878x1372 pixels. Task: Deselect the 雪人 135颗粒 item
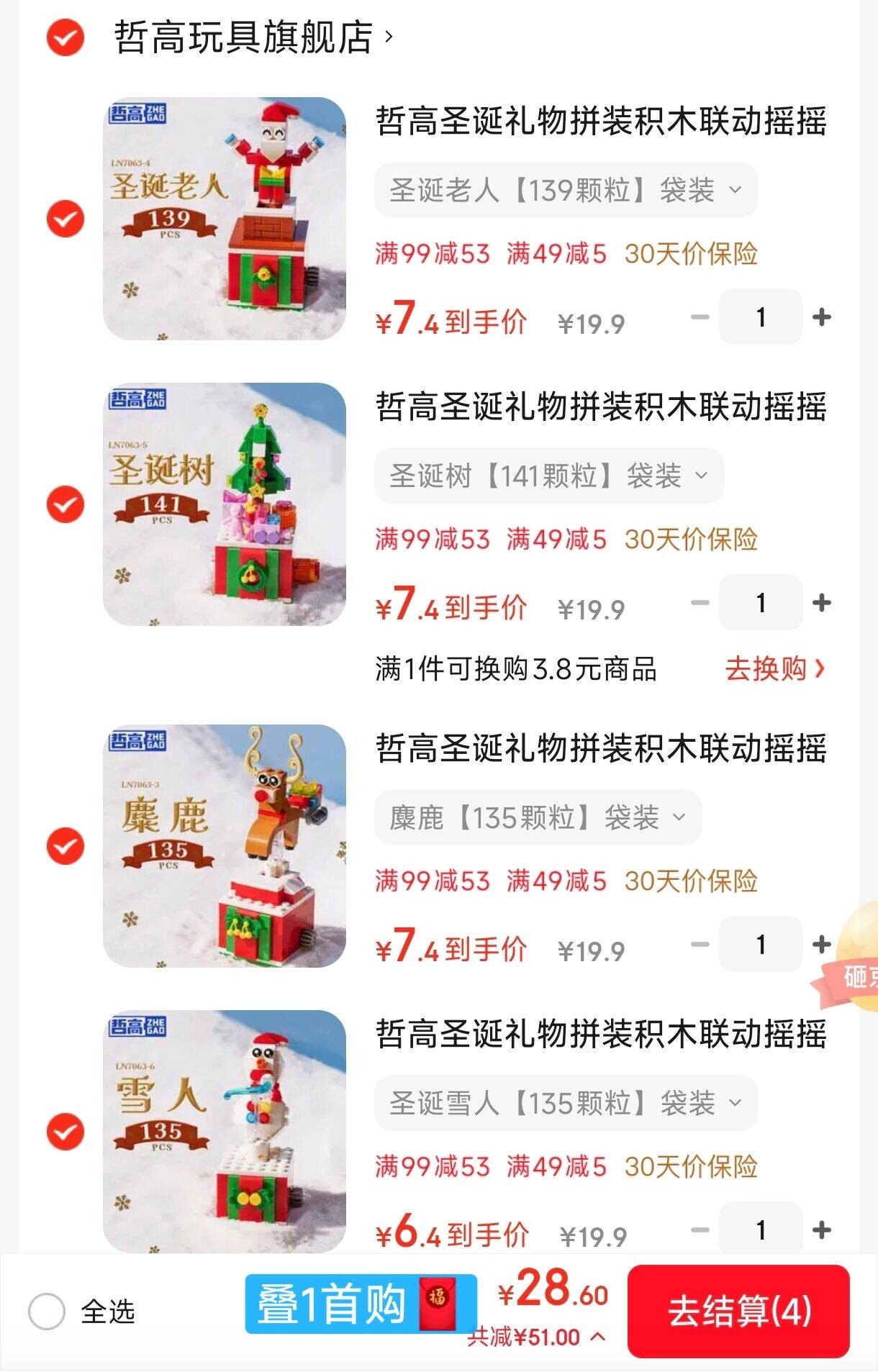pos(65,1132)
